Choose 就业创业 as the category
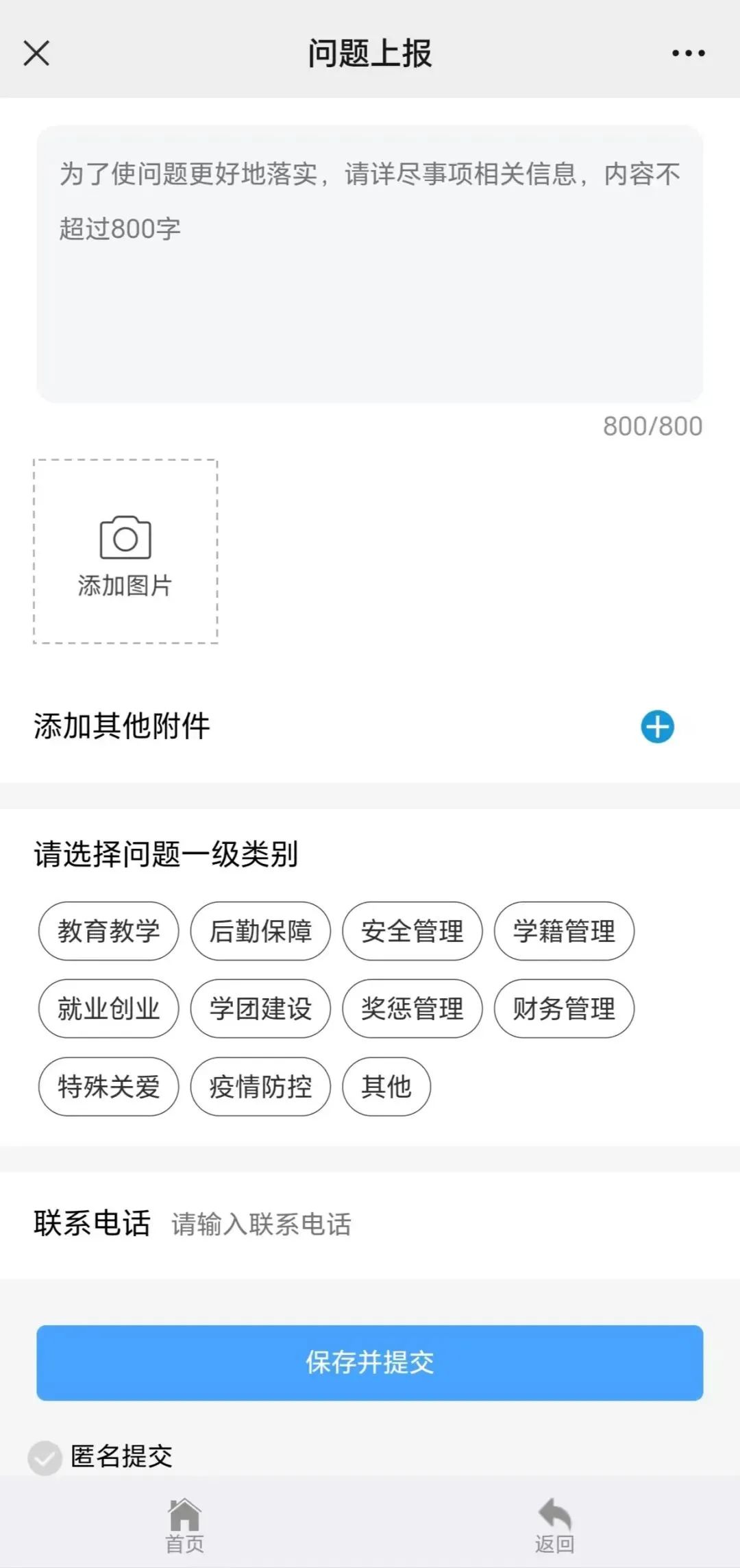The width and height of the screenshot is (740, 1568). pos(108,1009)
